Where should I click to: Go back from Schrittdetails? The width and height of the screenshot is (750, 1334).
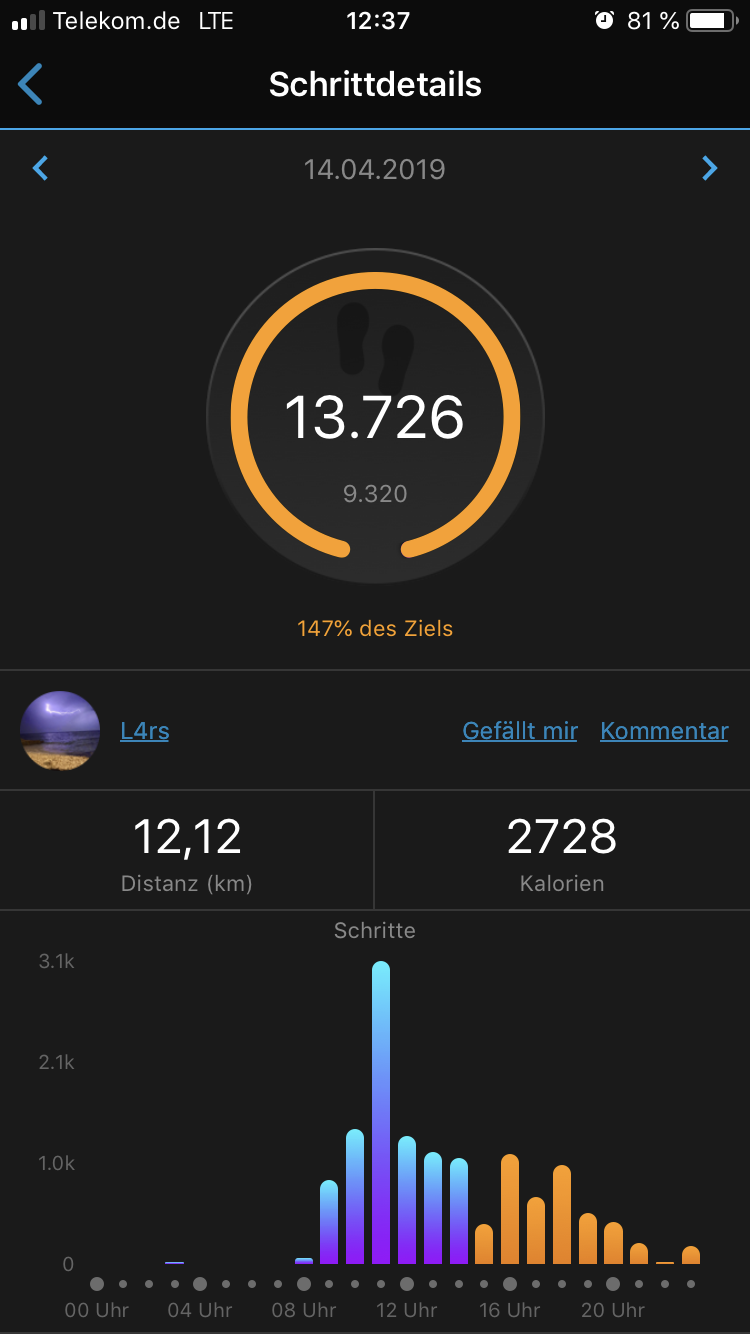pyautogui.click(x=31, y=85)
